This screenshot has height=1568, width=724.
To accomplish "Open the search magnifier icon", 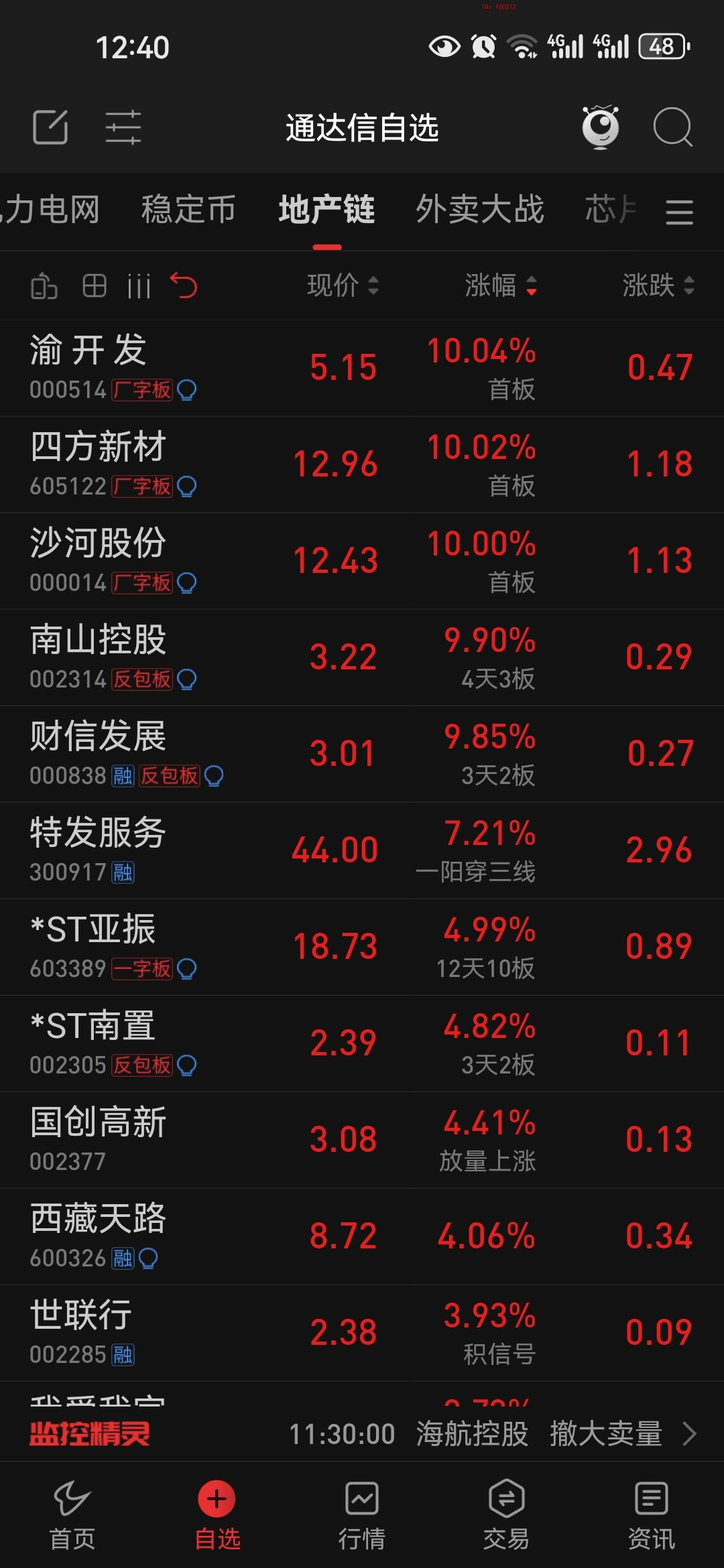I will [x=672, y=127].
